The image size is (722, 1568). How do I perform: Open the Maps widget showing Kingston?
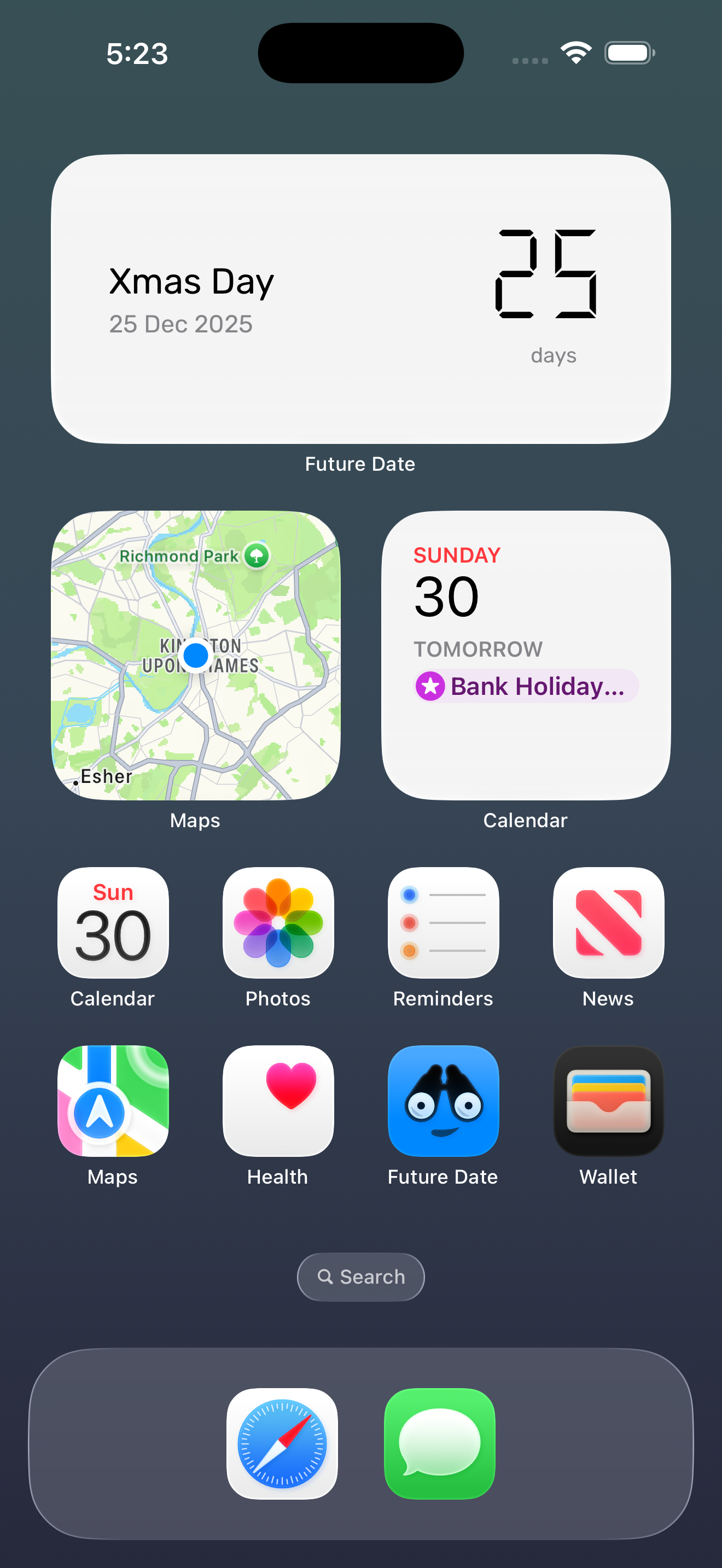[195, 655]
